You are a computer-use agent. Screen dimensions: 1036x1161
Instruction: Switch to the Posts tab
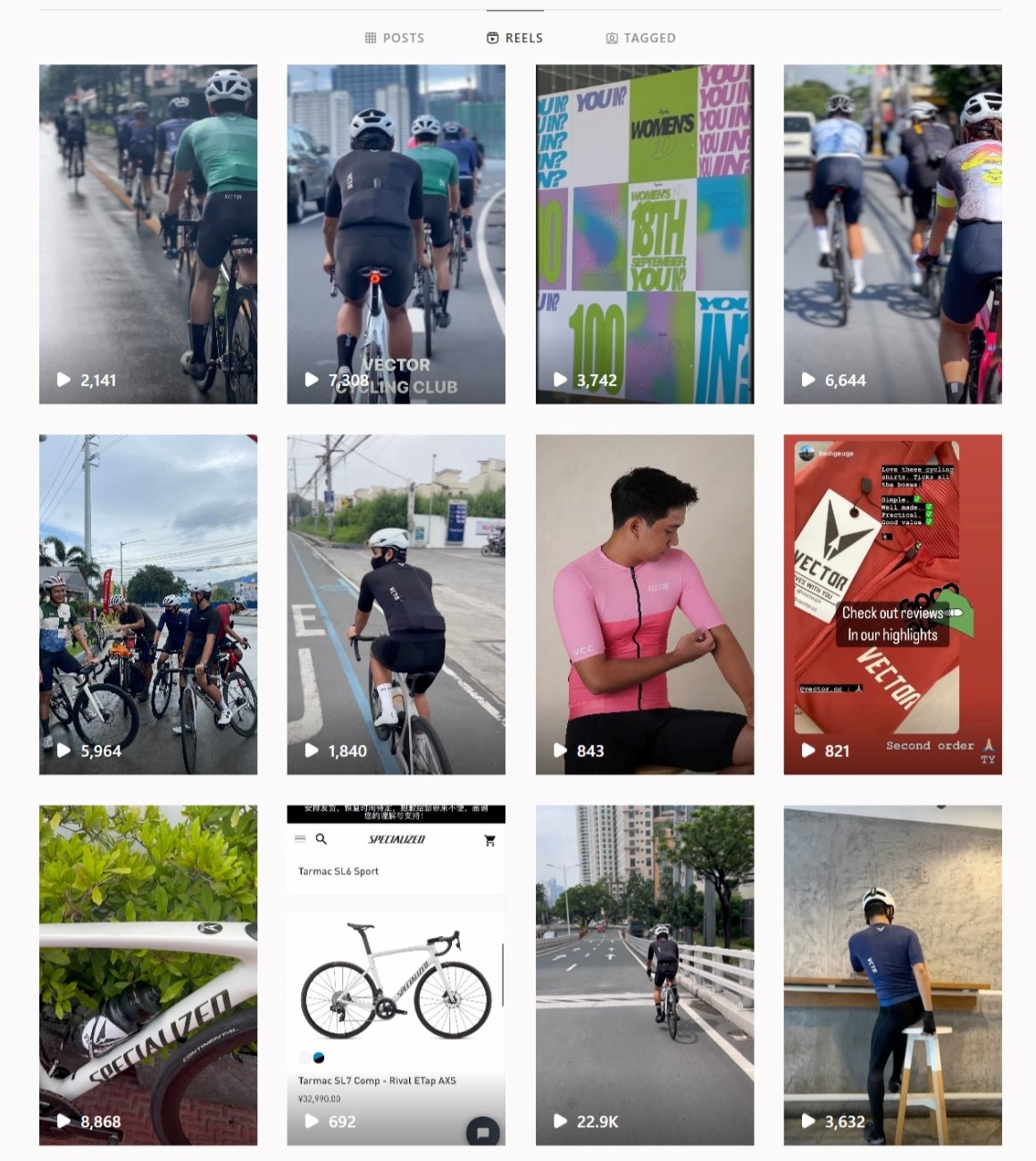tap(395, 38)
